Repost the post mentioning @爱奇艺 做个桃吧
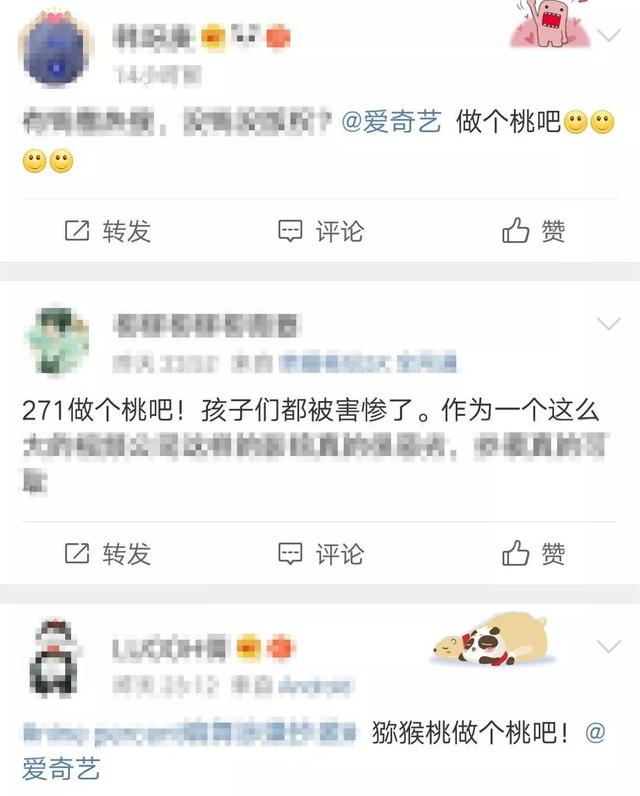The width and height of the screenshot is (640, 796). [x=107, y=232]
